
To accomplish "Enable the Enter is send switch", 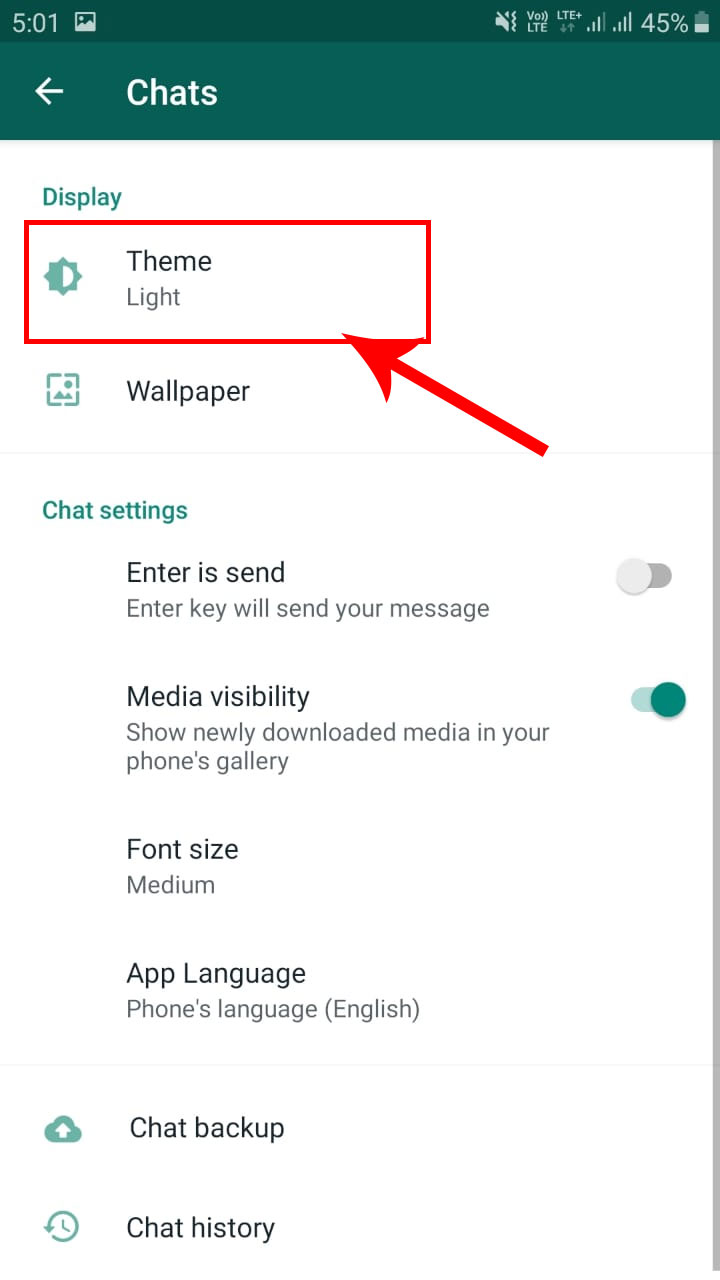I will [645, 576].
